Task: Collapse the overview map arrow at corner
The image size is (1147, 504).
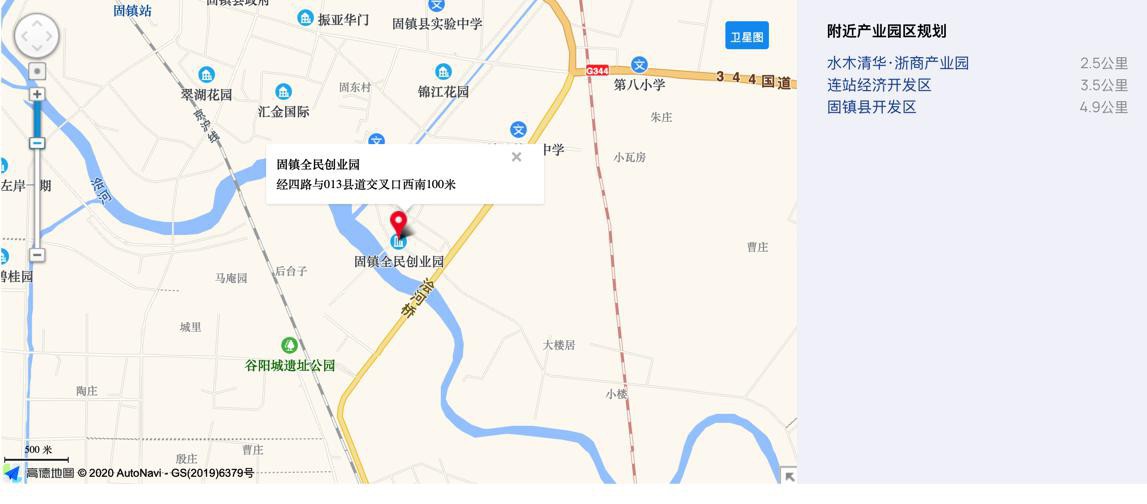Action: (788, 476)
